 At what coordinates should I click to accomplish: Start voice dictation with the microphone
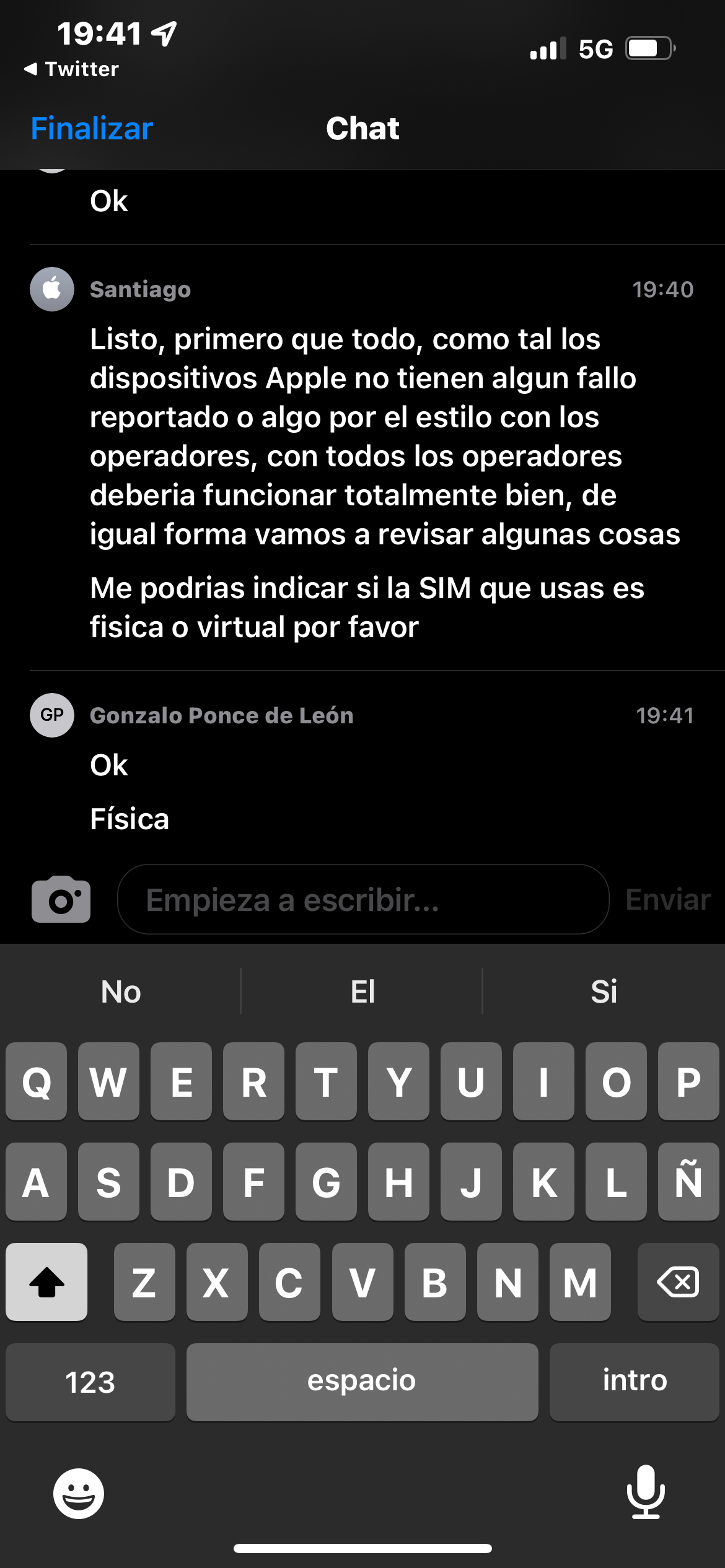[x=645, y=1492]
